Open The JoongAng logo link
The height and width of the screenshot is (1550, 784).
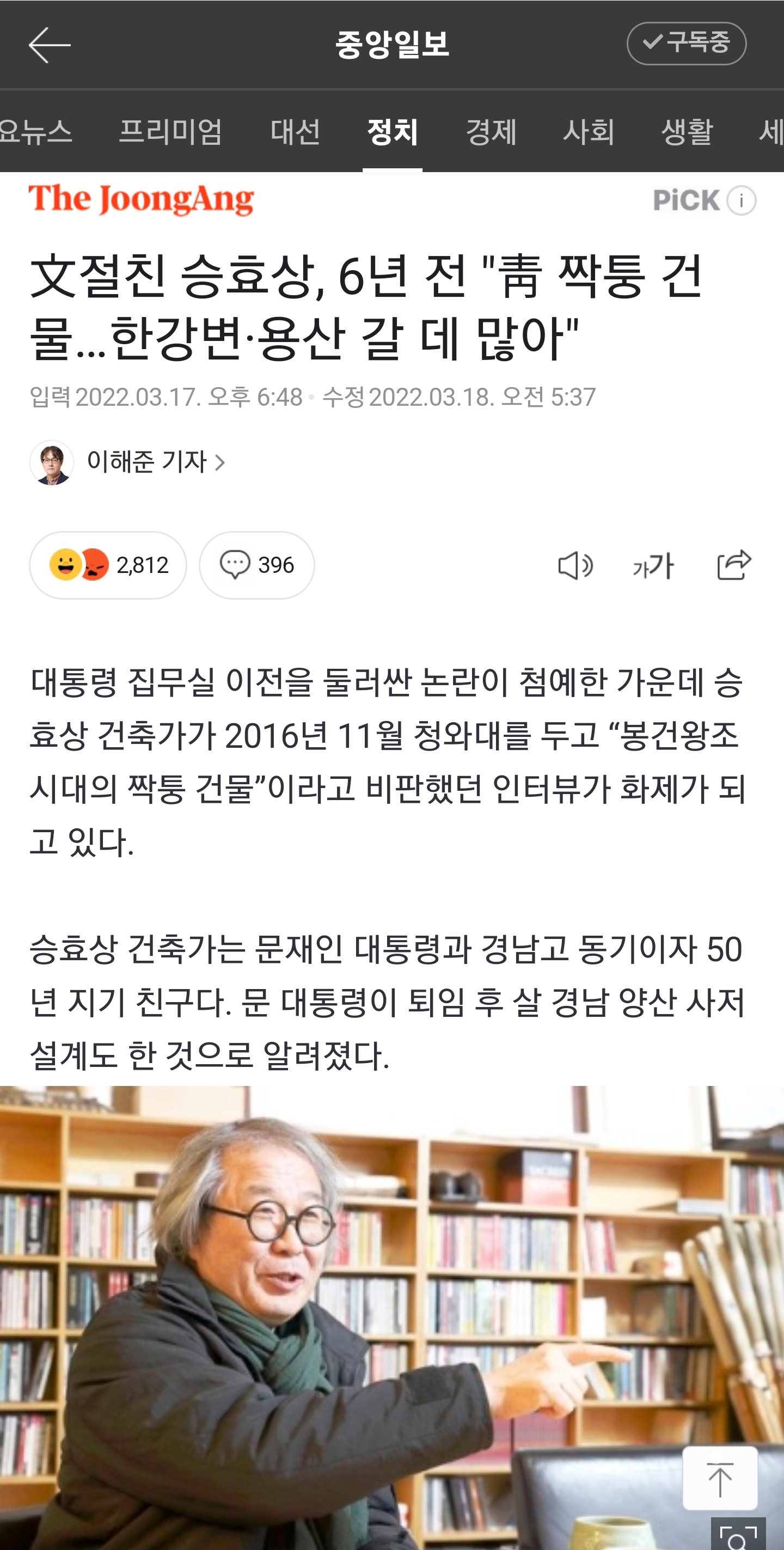[142, 199]
